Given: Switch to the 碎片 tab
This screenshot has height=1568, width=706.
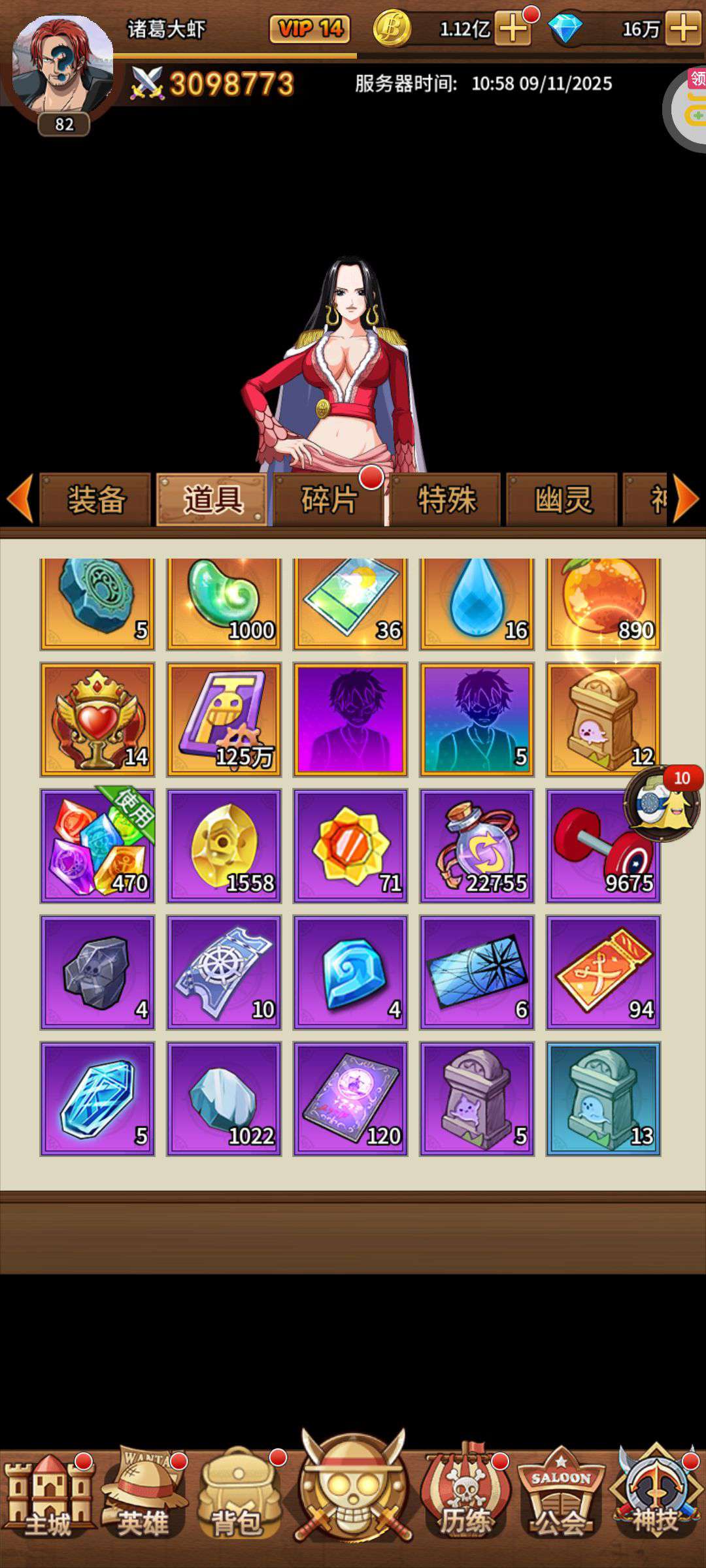Looking at the screenshot, I should [x=328, y=500].
